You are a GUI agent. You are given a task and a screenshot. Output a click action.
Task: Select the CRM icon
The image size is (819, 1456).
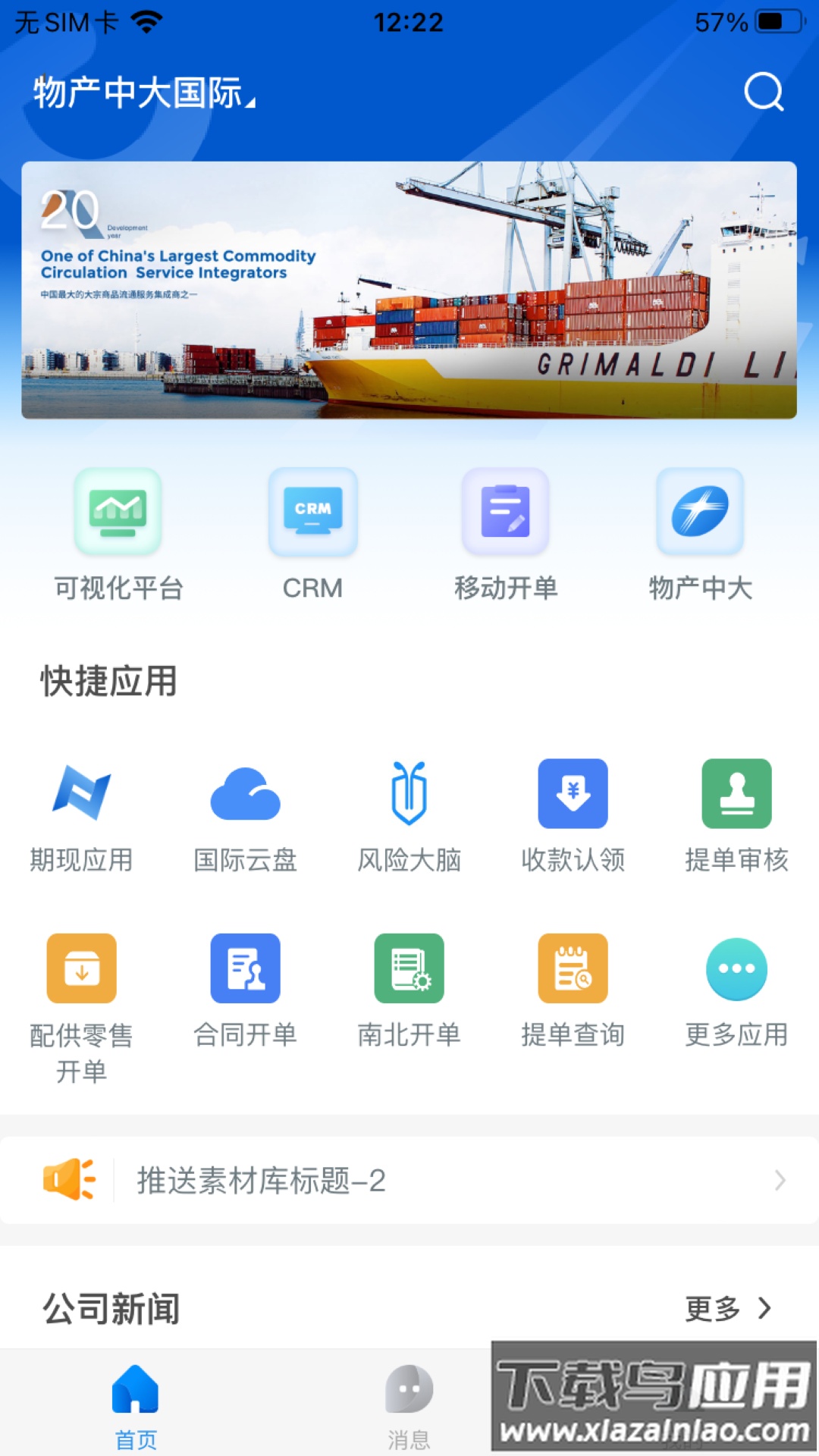click(x=313, y=512)
